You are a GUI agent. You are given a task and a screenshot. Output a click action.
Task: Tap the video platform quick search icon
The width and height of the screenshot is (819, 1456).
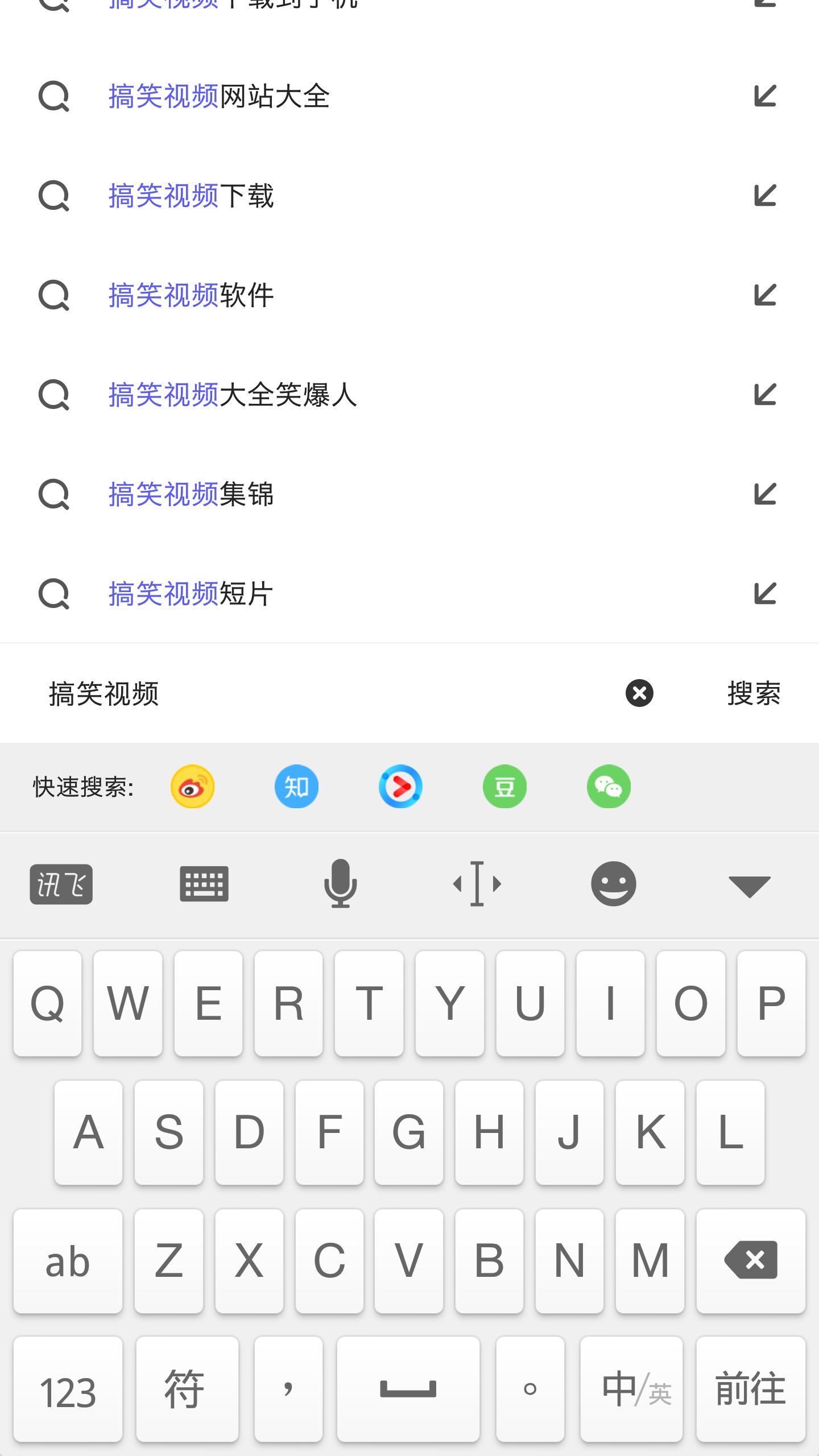point(400,787)
